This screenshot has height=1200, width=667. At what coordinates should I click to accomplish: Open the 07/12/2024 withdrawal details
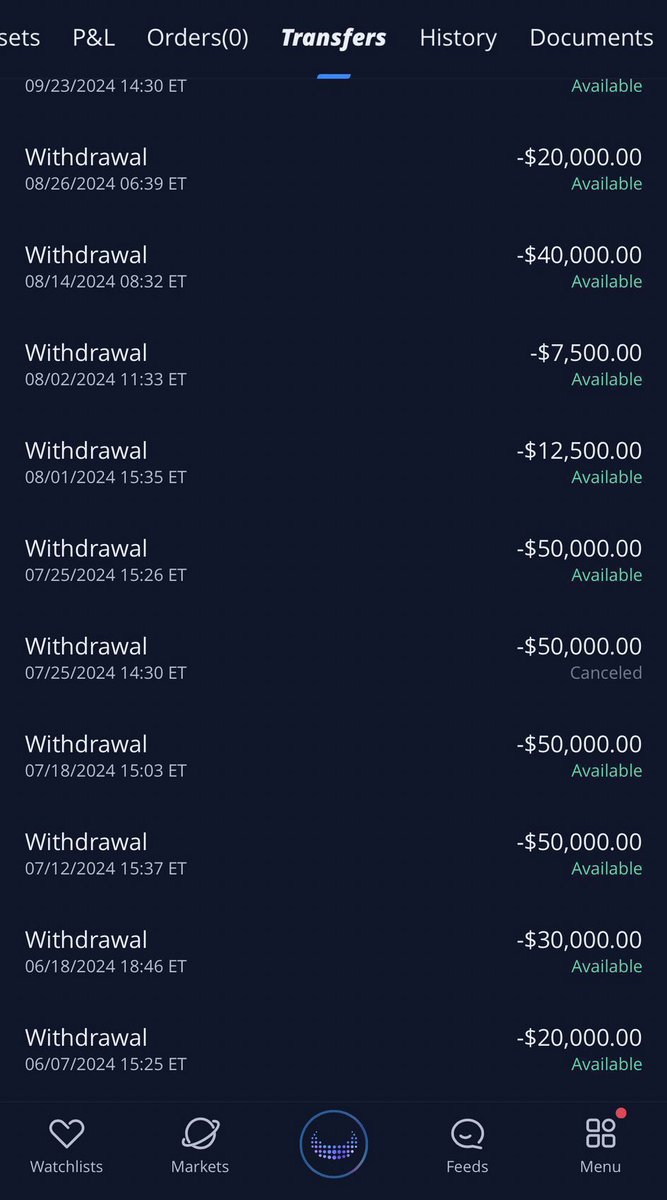(333, 854)
